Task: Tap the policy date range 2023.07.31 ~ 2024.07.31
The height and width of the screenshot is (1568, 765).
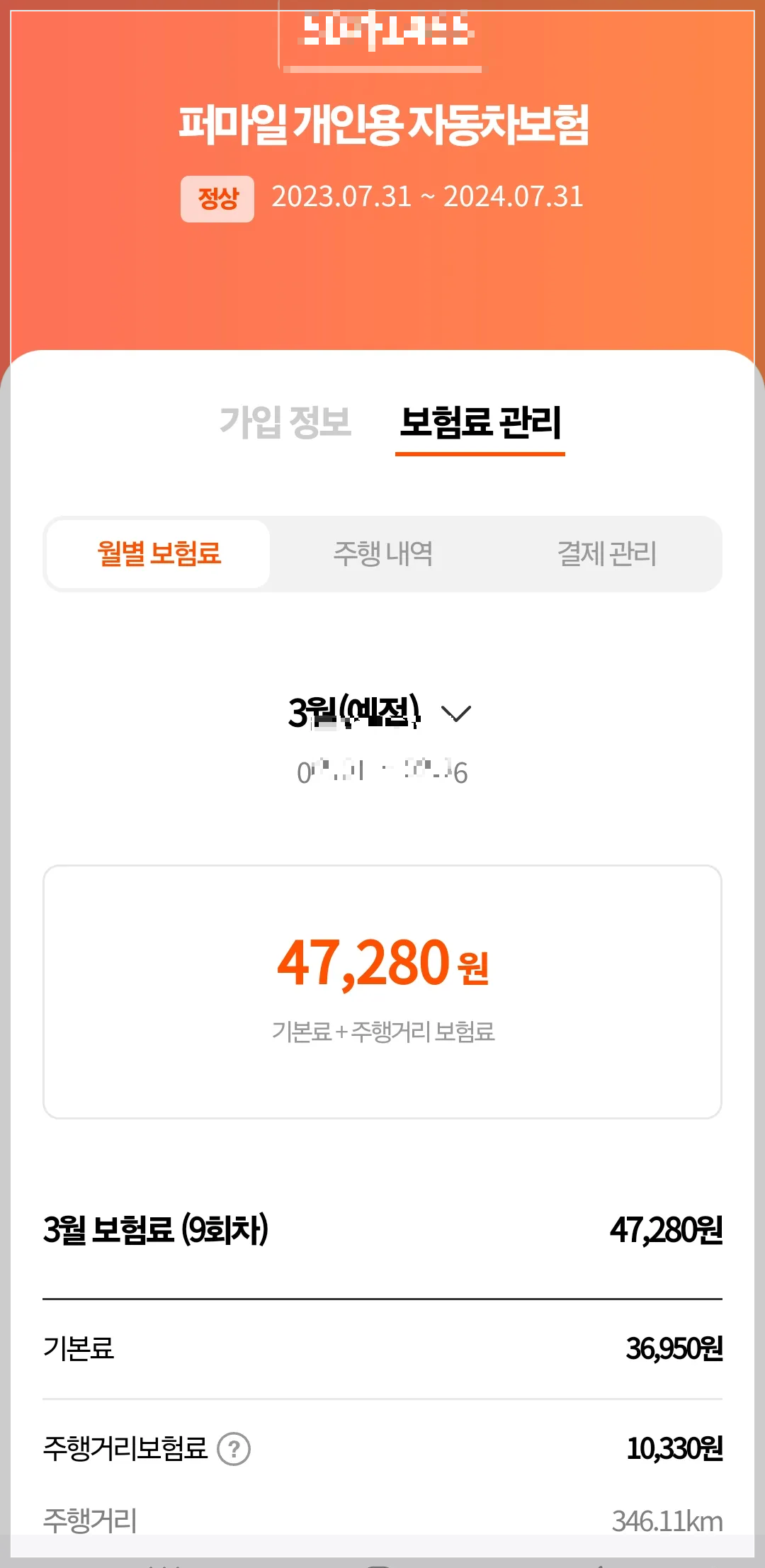Action: click(429, 198)
